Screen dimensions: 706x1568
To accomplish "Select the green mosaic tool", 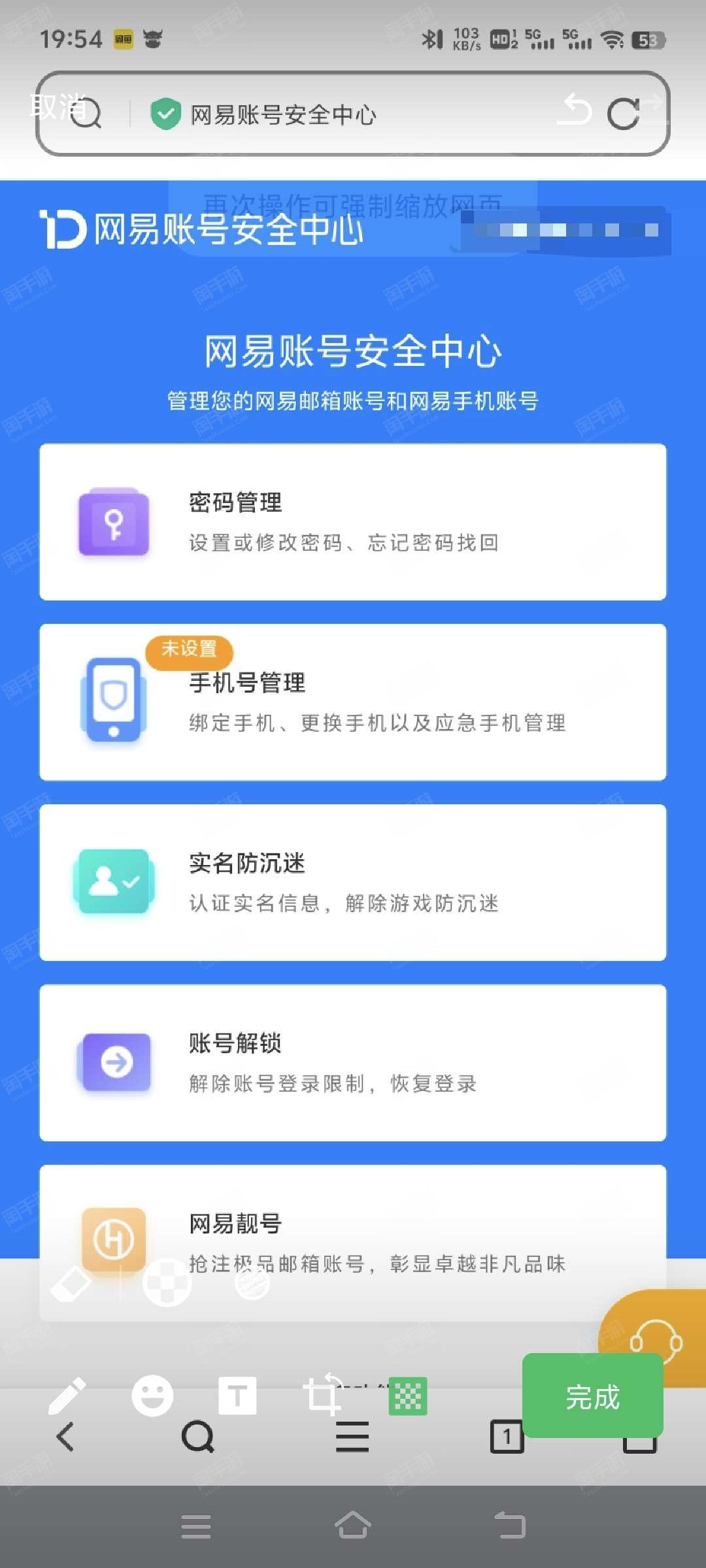I will [x=408, y=1396].
